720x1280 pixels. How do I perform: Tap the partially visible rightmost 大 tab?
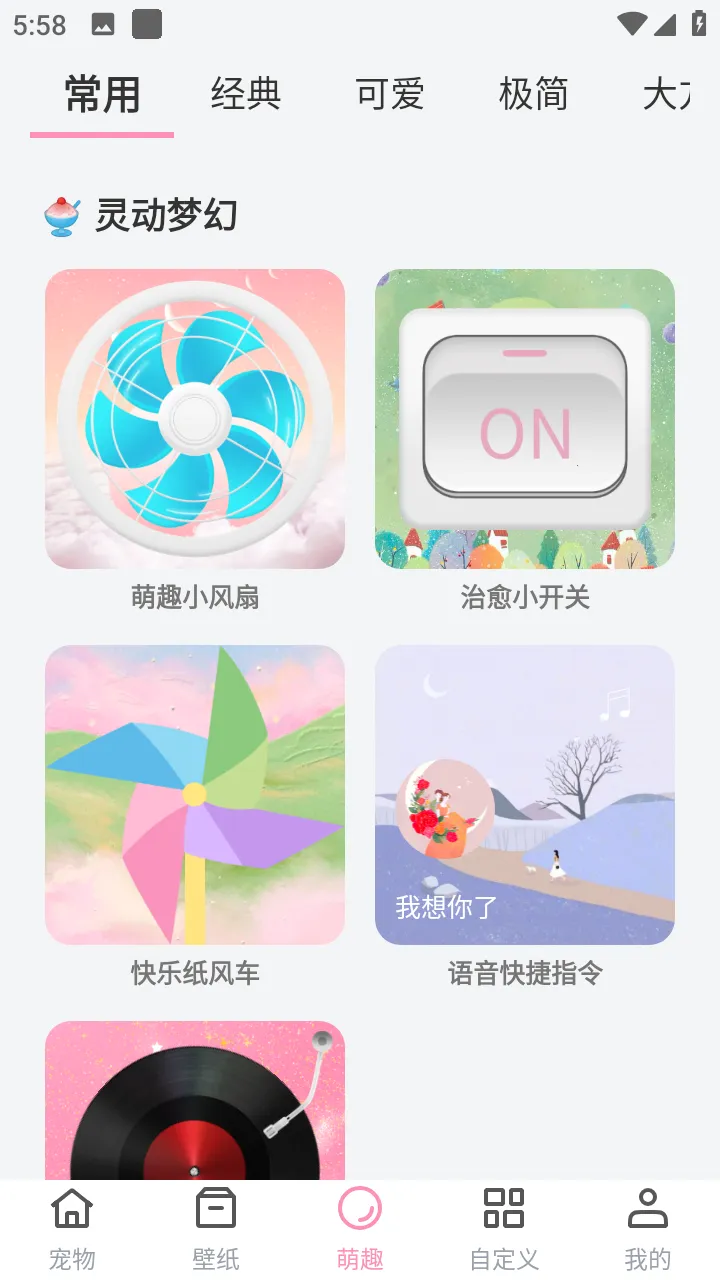click(662, 93)
